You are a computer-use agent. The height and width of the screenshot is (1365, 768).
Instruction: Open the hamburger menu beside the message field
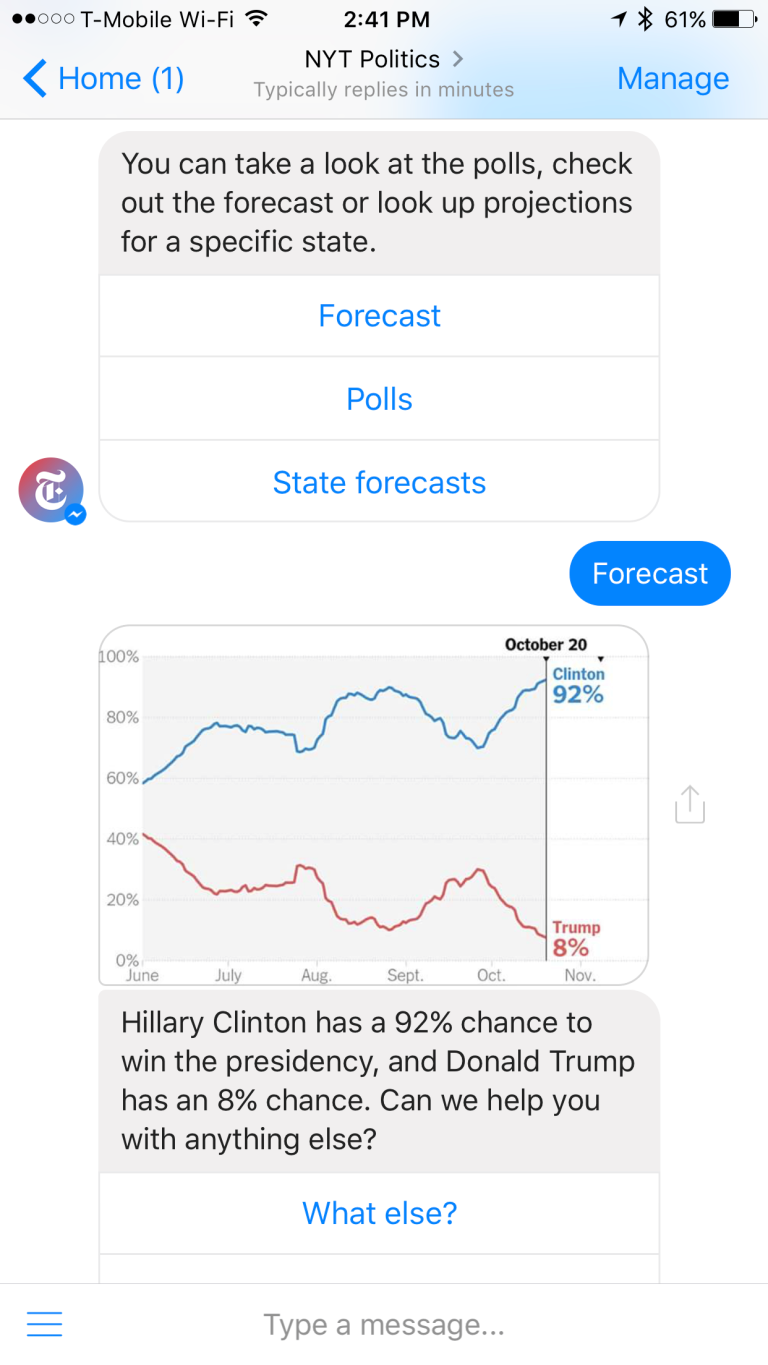click(x=44, y=1325)
